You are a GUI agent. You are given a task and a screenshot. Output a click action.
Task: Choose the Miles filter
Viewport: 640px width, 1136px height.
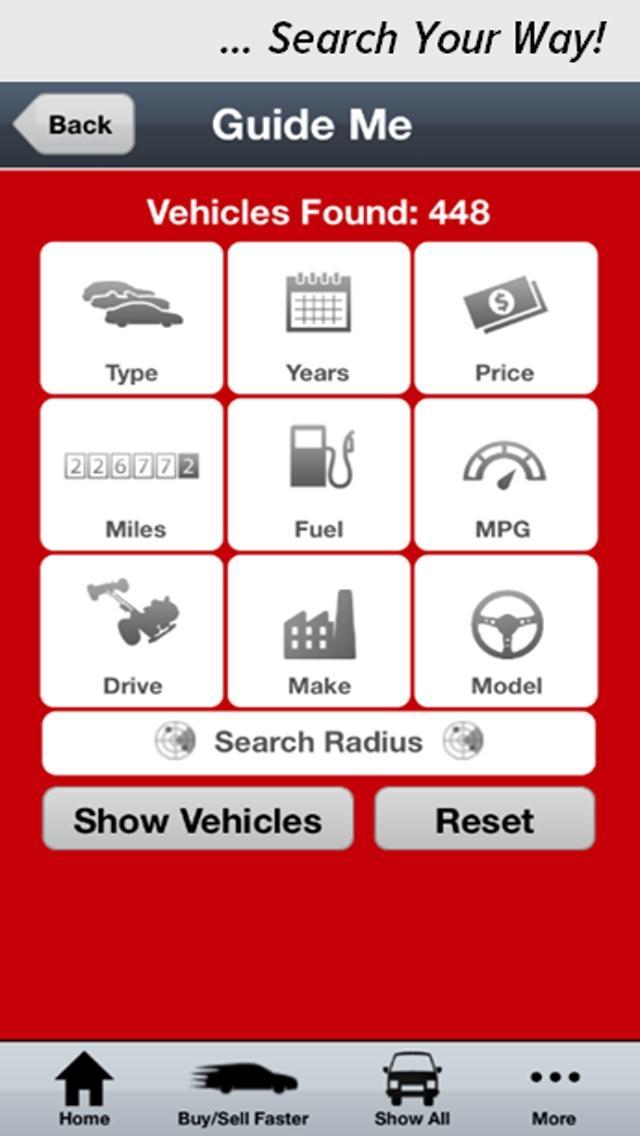(x=131, y=475)
